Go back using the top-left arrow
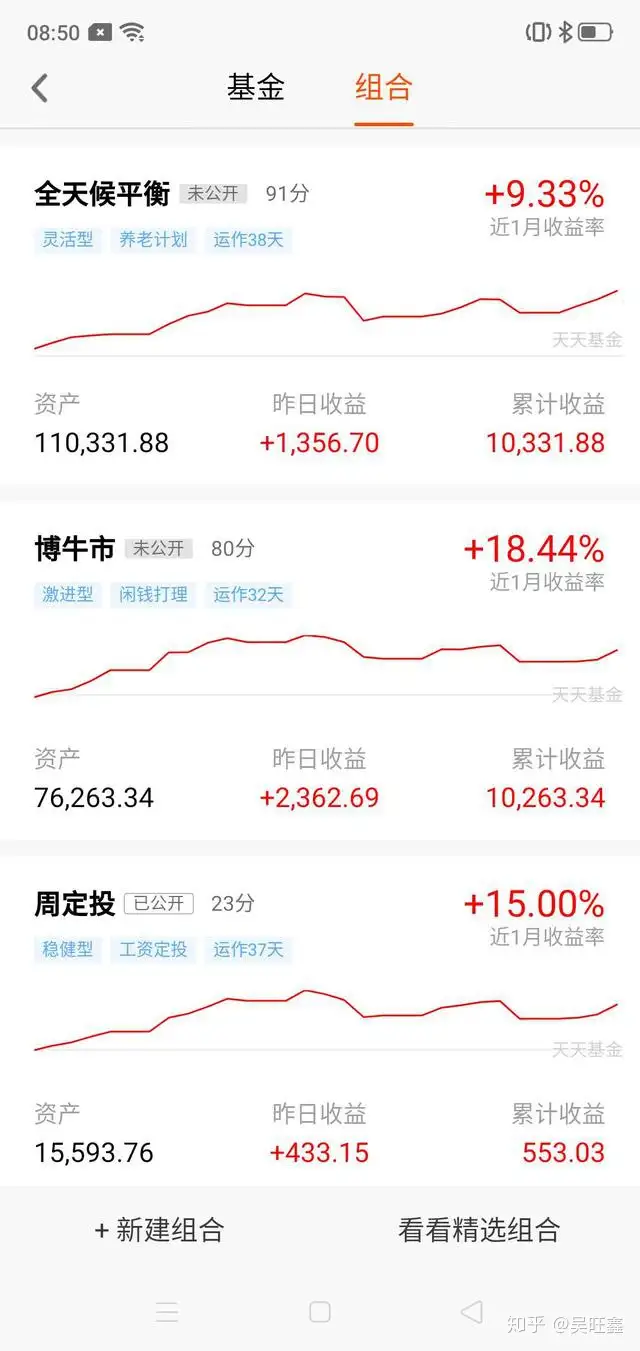 point(40,87)
